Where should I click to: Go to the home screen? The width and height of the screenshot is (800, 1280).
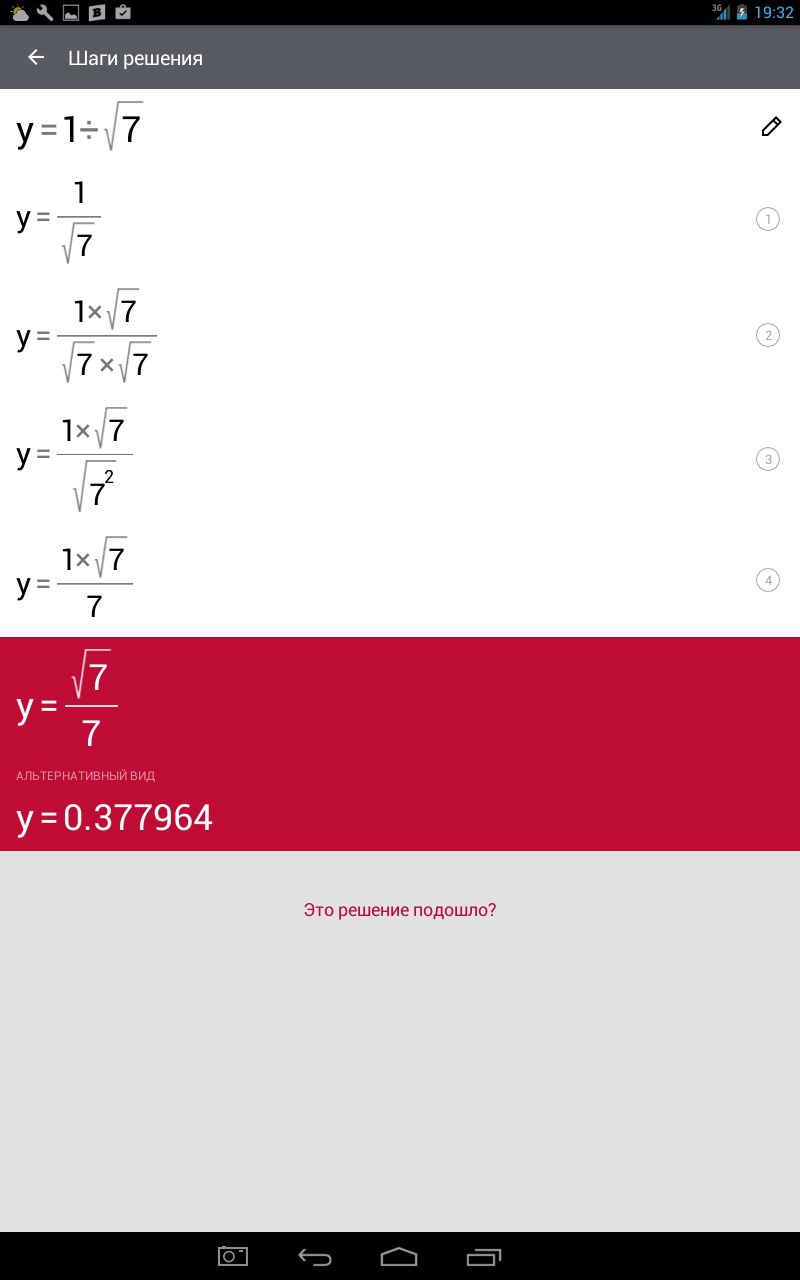click(x=399, y=1256)
